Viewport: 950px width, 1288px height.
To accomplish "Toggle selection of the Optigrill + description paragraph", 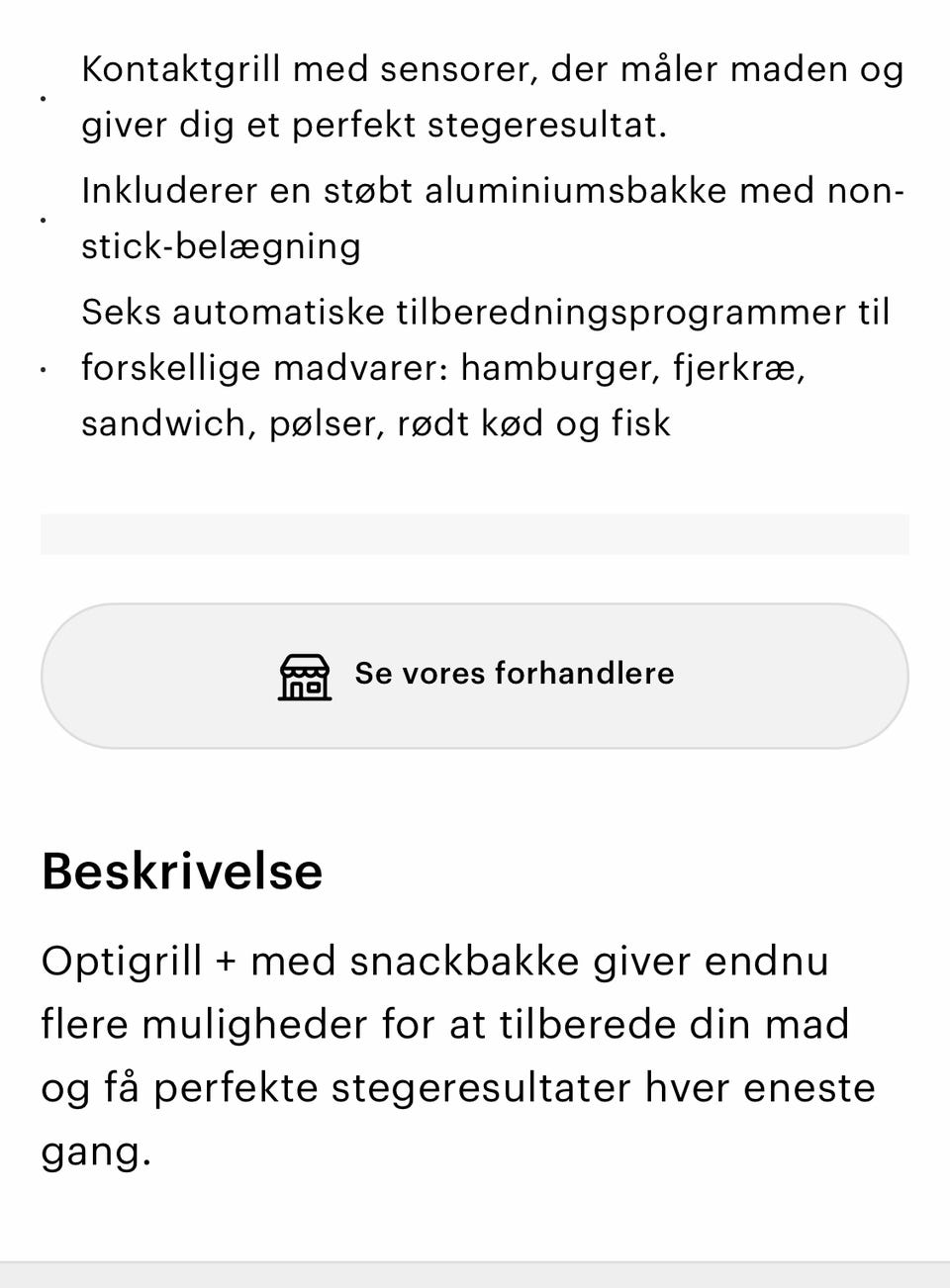I will tap(457, 1055).
